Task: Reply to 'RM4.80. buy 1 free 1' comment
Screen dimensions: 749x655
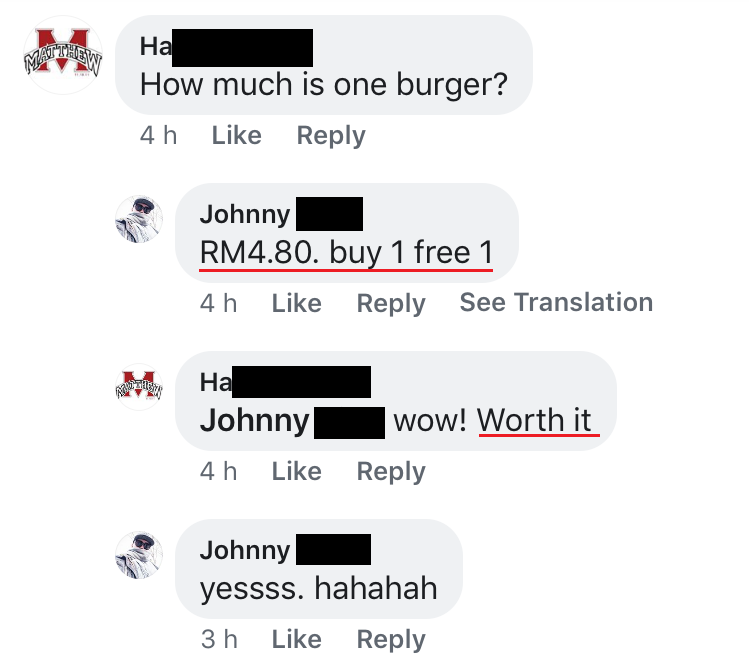Action: (x=391, y=303)
